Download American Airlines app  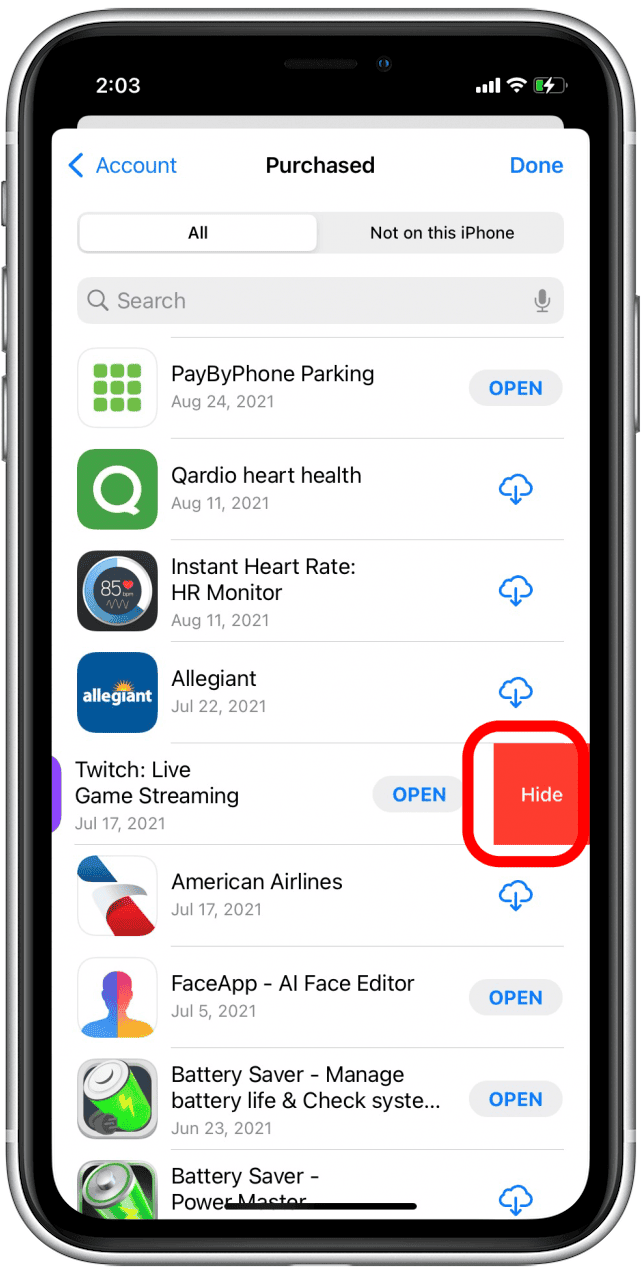coord(515,896)
